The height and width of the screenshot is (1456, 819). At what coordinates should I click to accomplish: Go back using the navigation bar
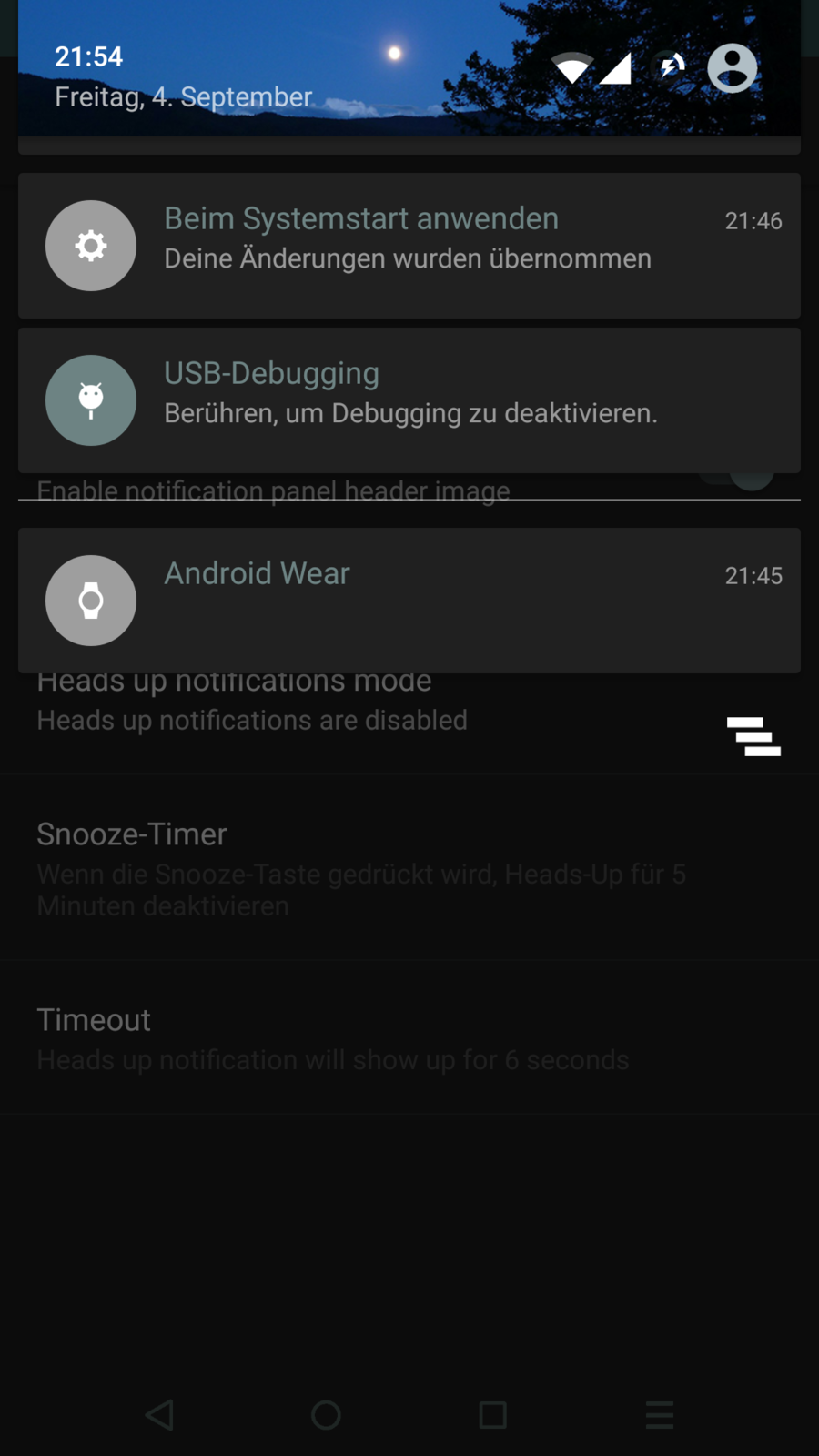point(159,1414)
